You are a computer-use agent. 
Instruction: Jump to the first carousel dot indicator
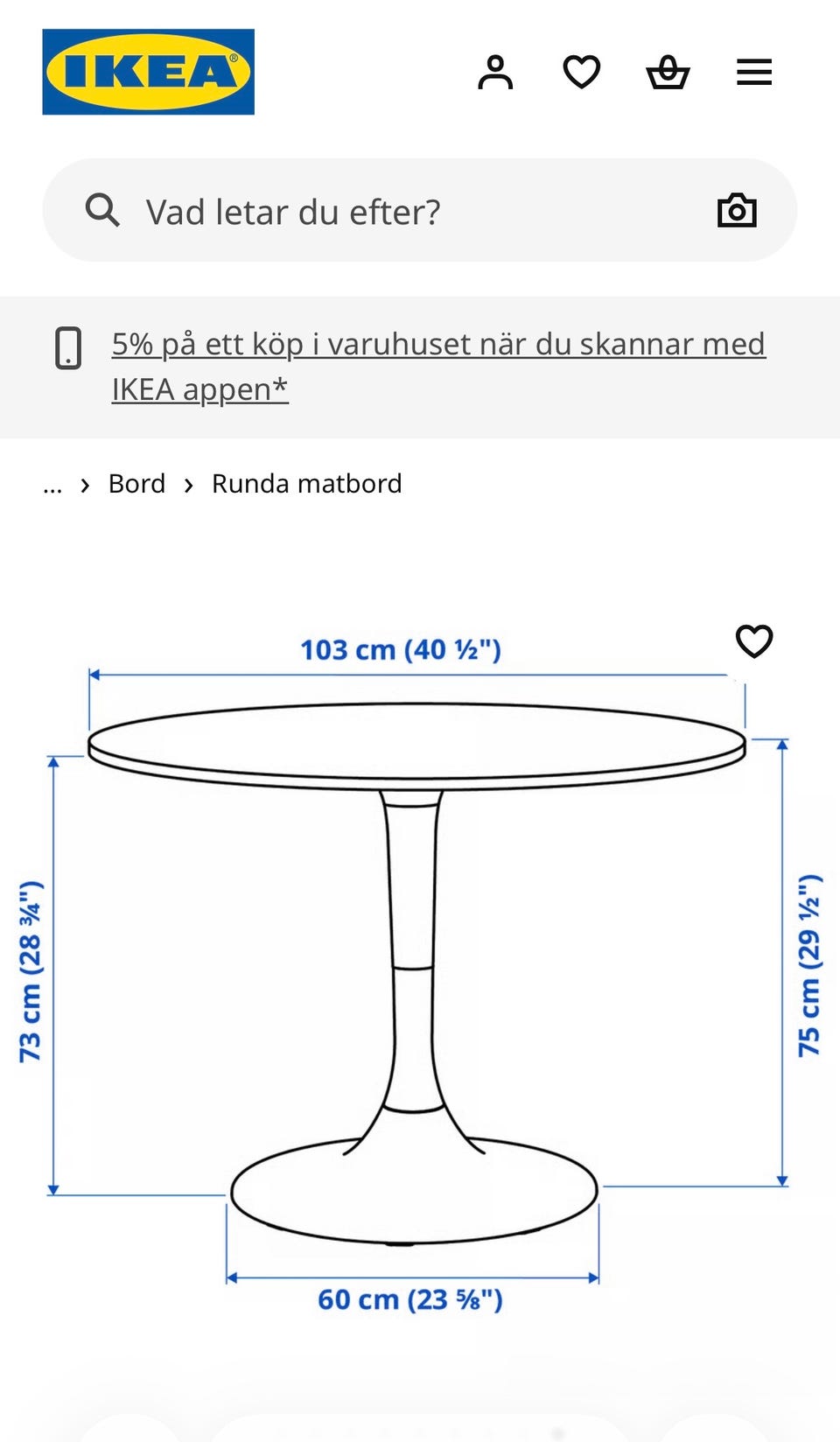tap(282, 1432)
